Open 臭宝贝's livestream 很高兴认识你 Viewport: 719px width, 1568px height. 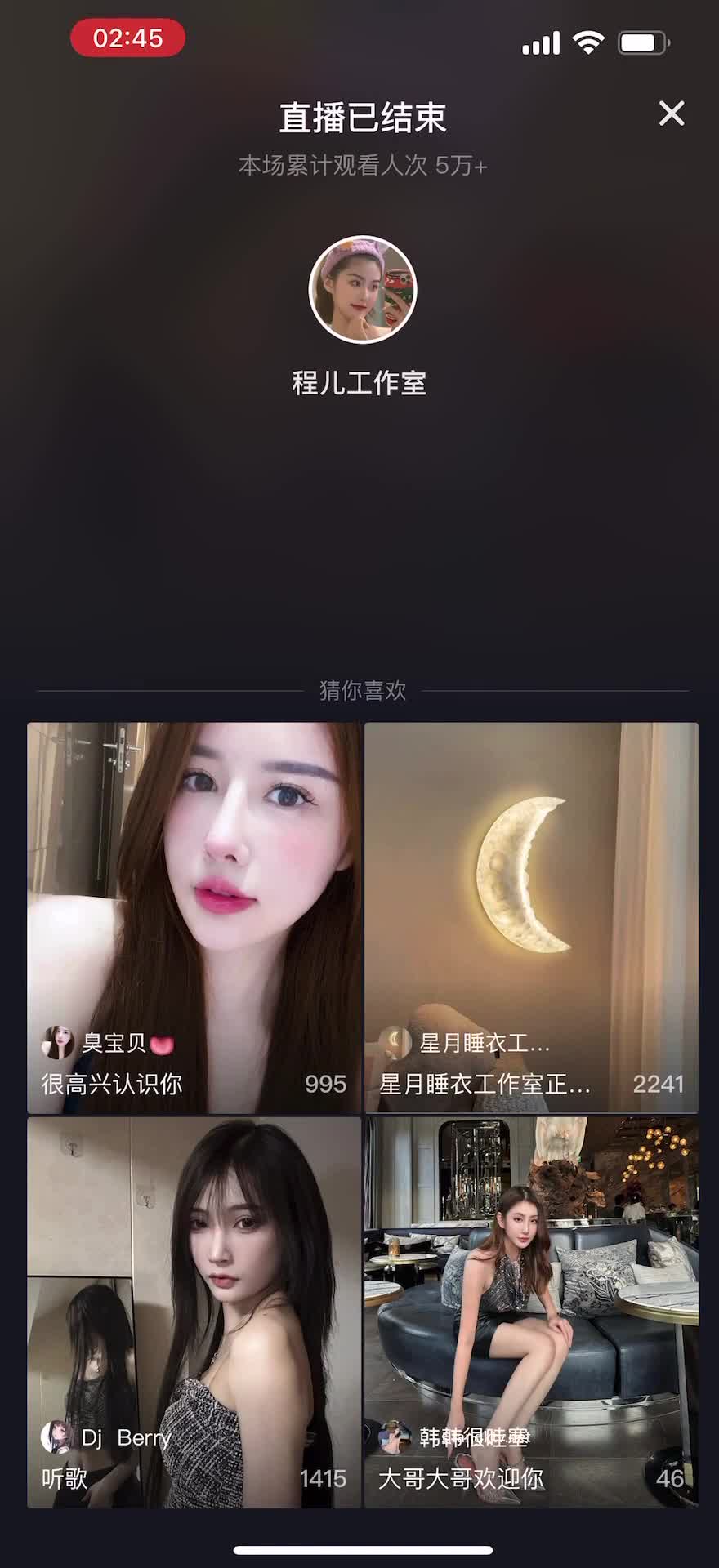click(x=194, y=917)
